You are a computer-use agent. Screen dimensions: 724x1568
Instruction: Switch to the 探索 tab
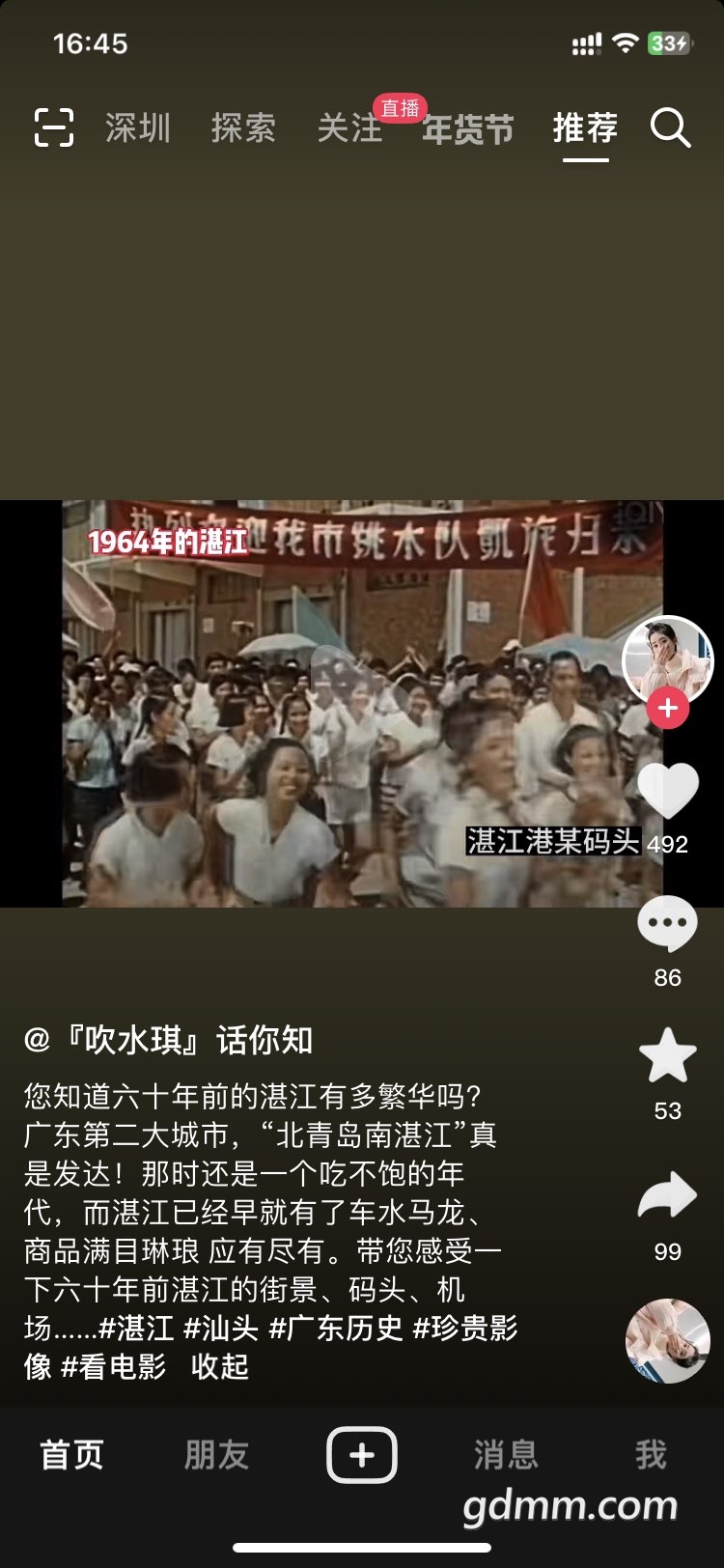click(244, 127)
